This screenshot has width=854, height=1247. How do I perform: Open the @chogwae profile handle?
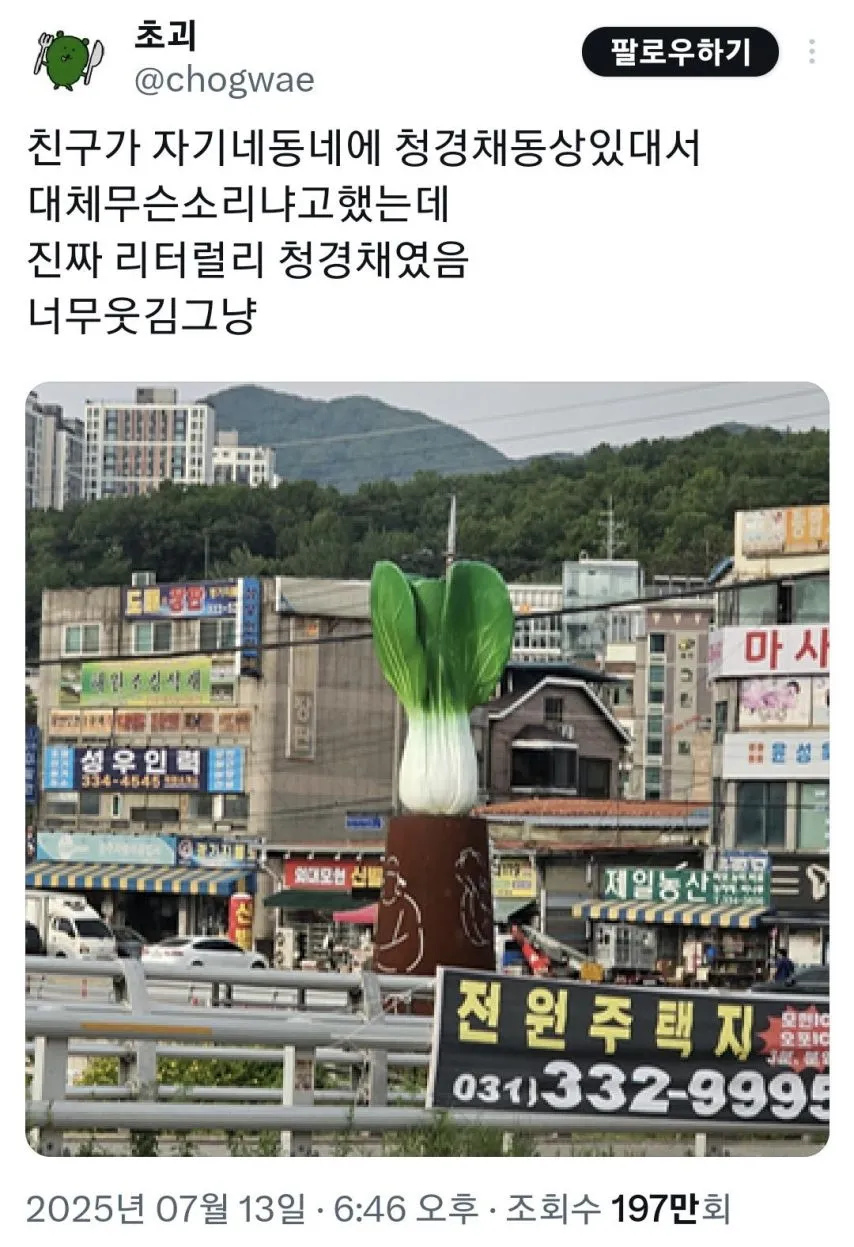pos(224,80)
